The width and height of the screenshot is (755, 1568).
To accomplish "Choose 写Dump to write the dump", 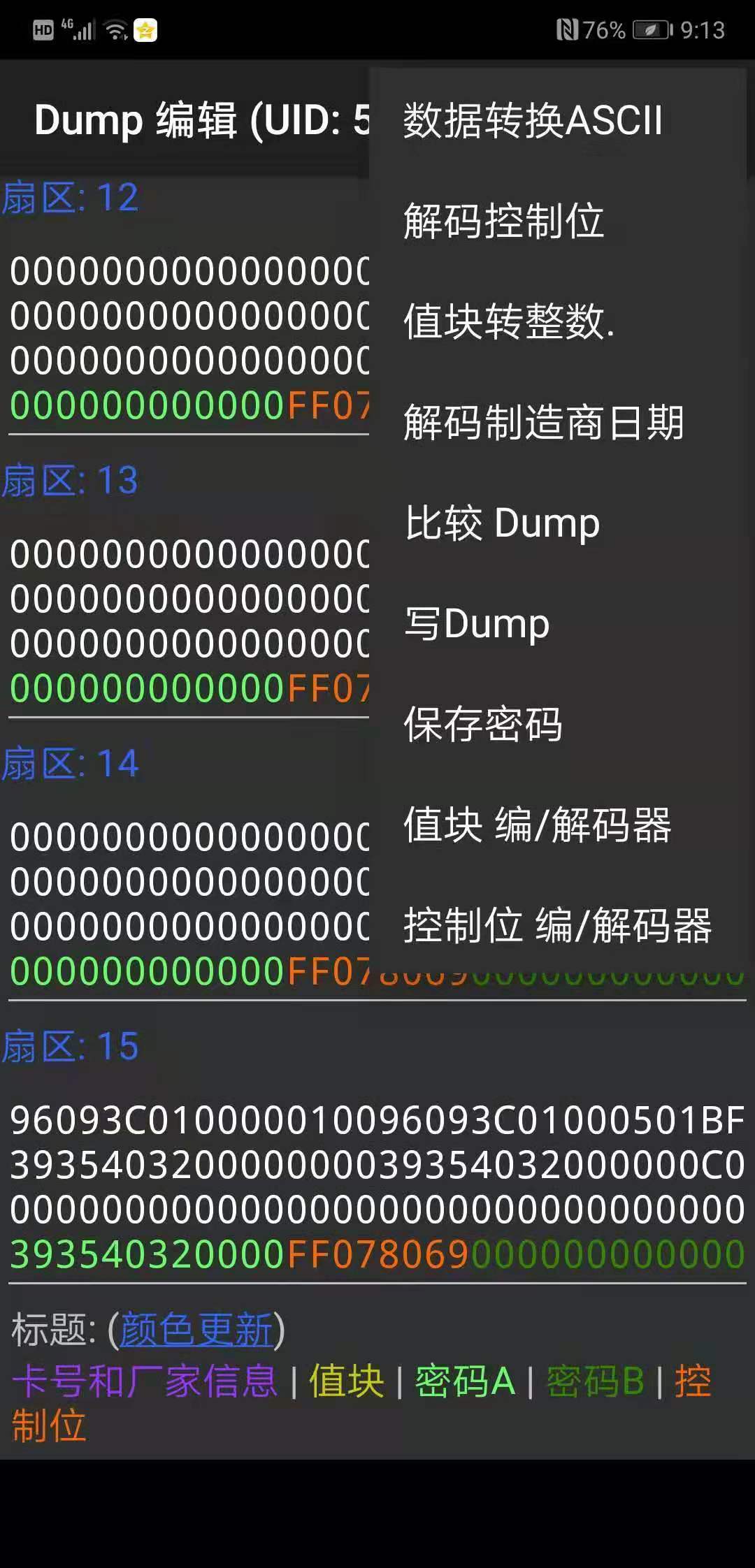I will coord(477,624).
